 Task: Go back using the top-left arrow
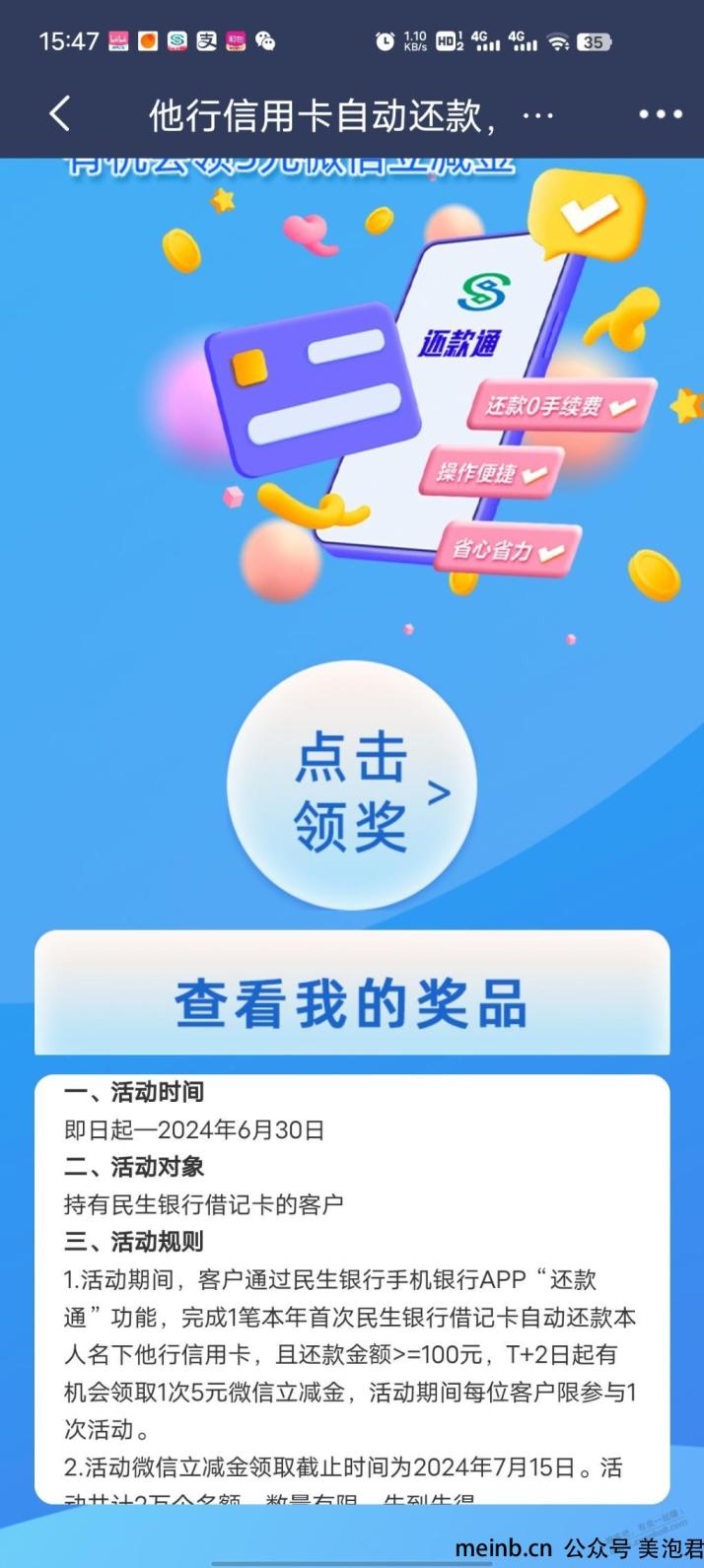(60, 114)
